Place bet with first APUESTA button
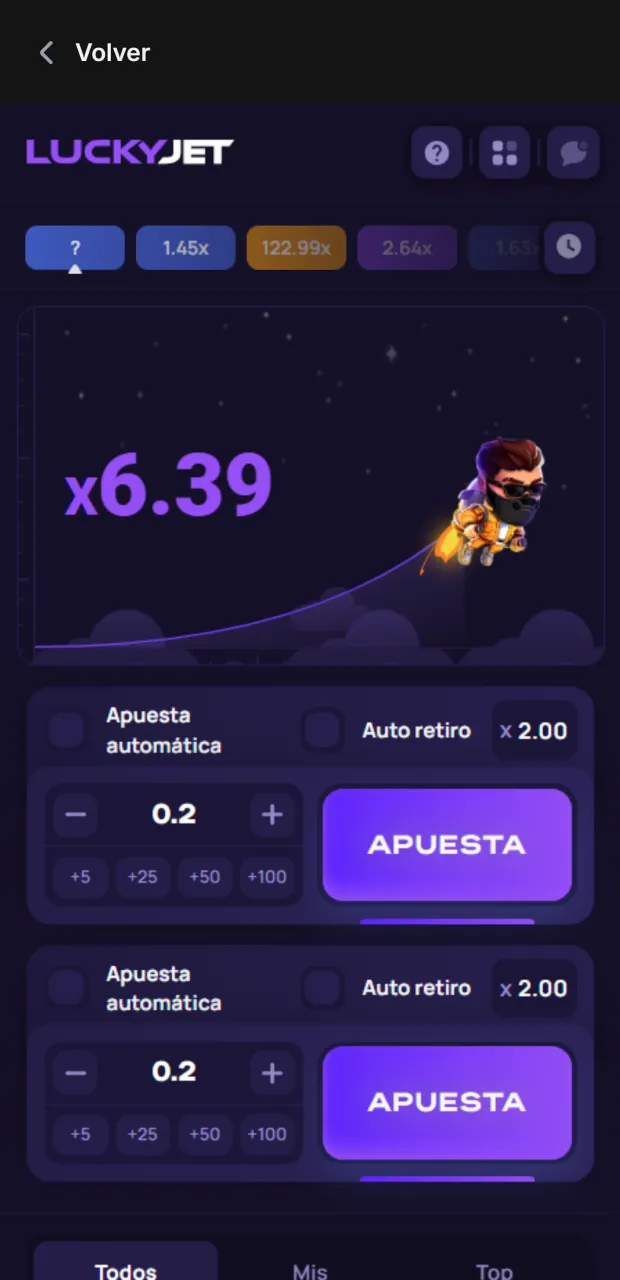This screenshot has width=620, height=1280. 447,845
